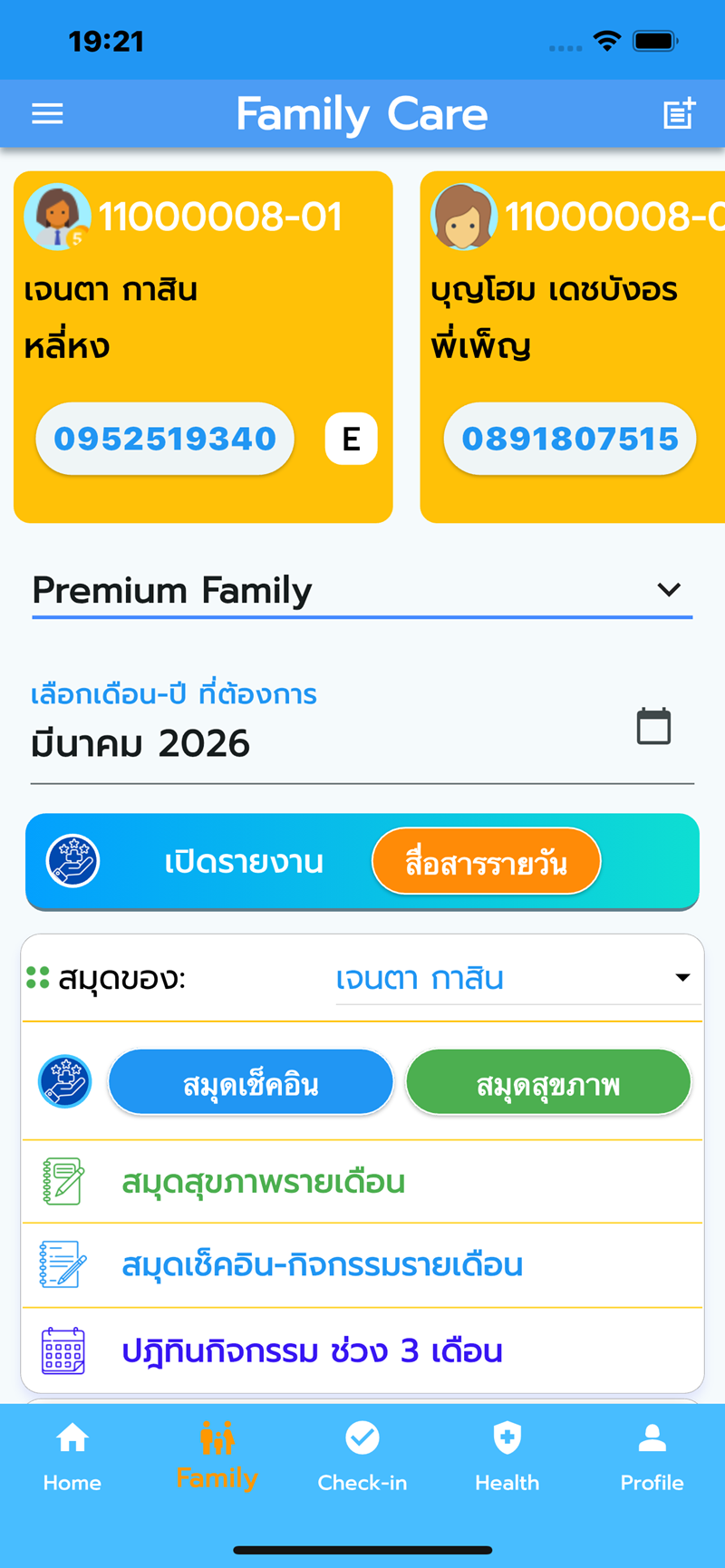Open the Health tab
The width and height of the screenshot is (725, 1568).
click(507, 1456)
